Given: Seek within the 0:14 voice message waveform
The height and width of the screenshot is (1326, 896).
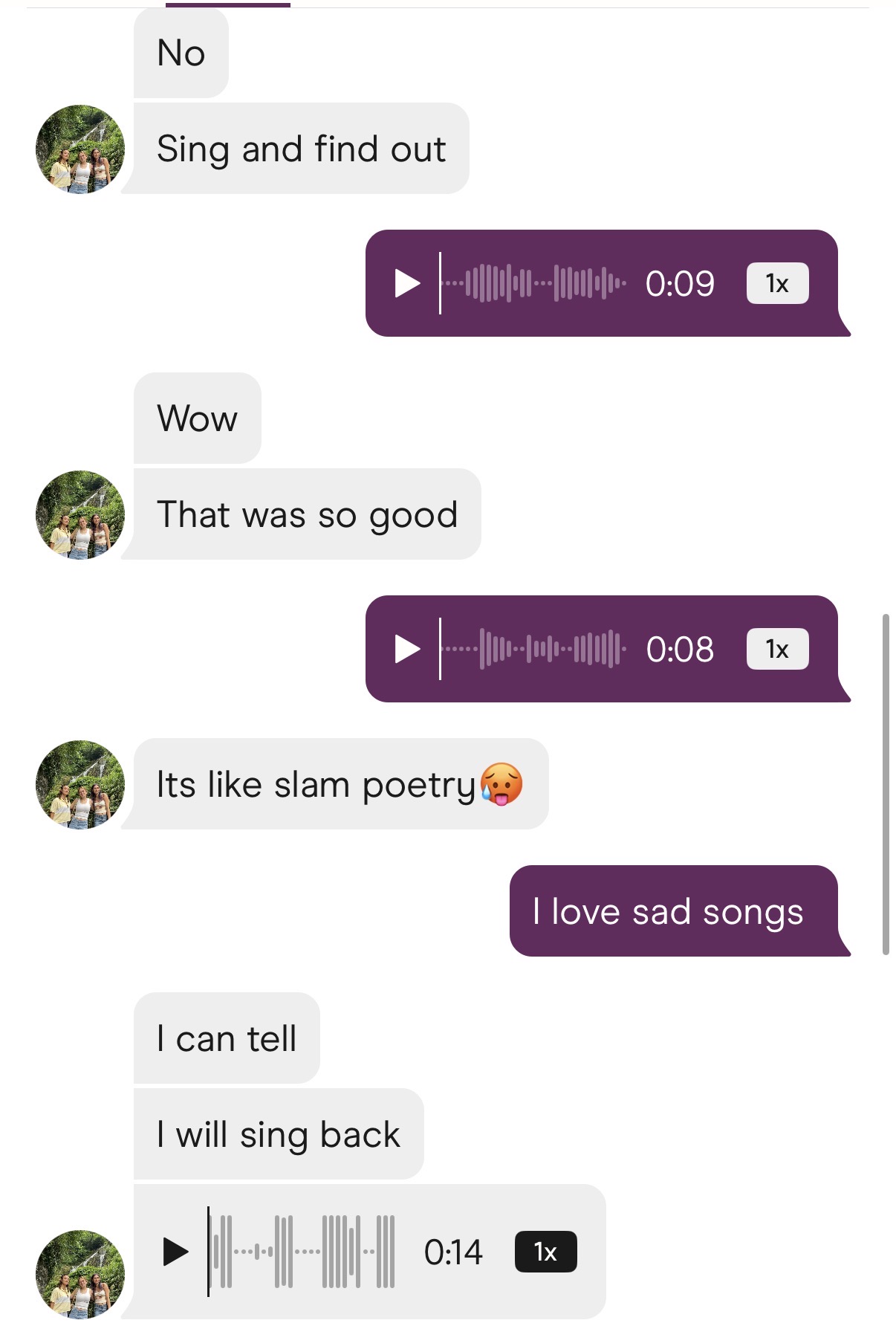Looking at the screenshot, I should pos(303,1252).
